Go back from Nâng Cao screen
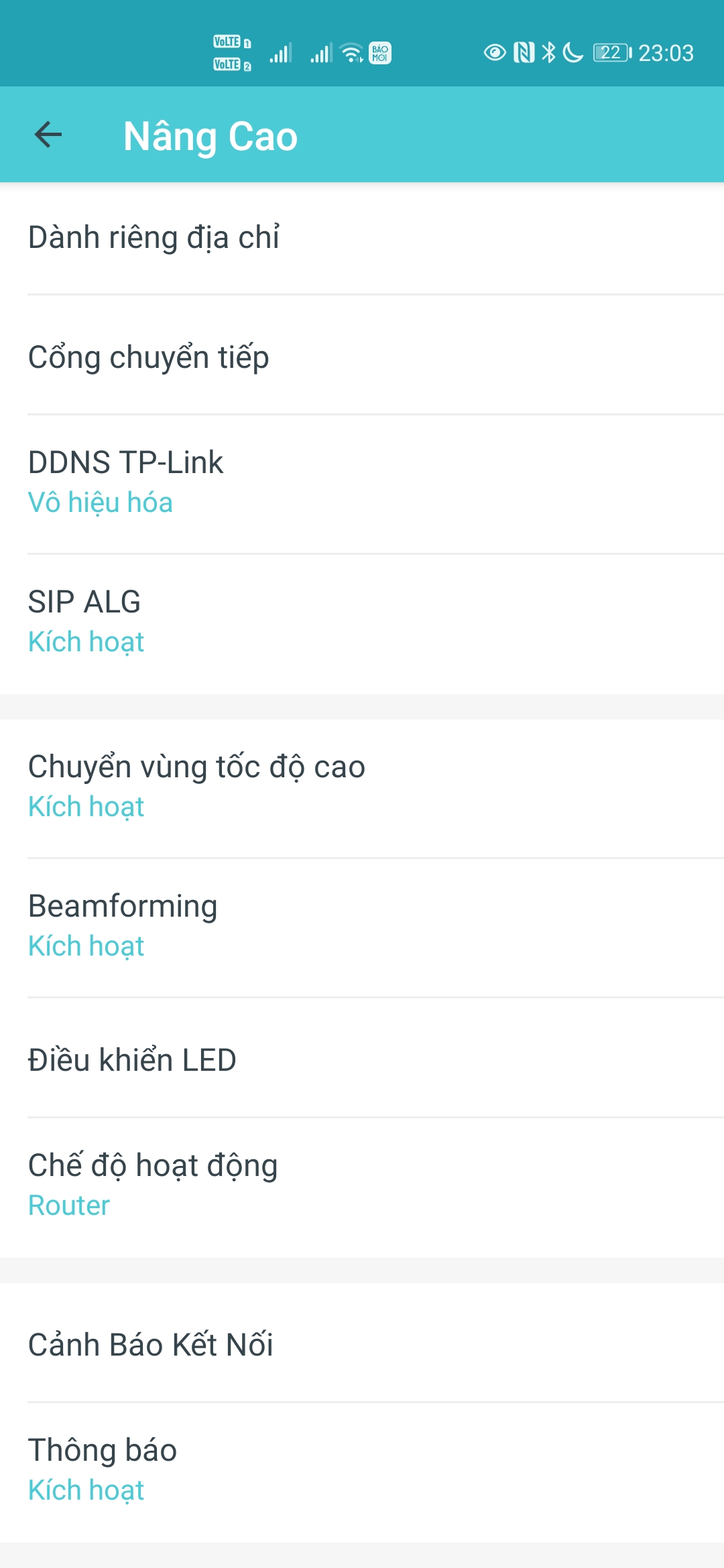The height and width of the screenshot is (1568, 724). pos(48,135)
